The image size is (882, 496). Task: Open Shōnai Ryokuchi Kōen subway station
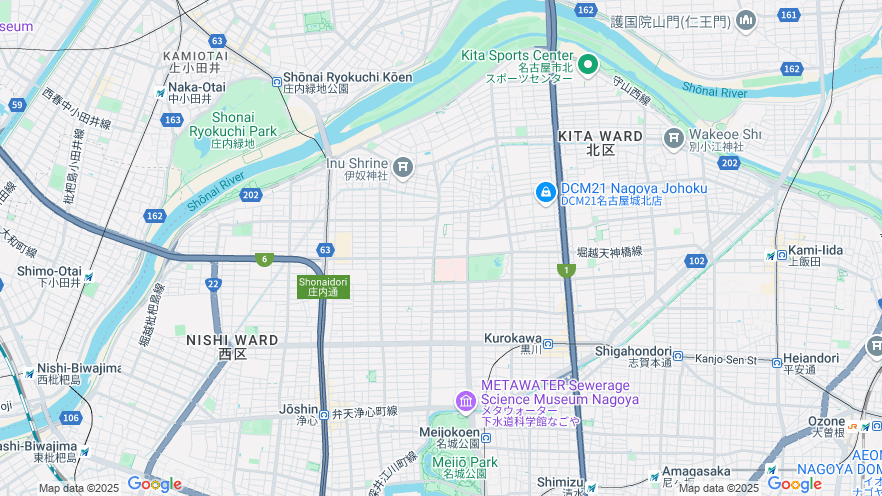point(277,82)
